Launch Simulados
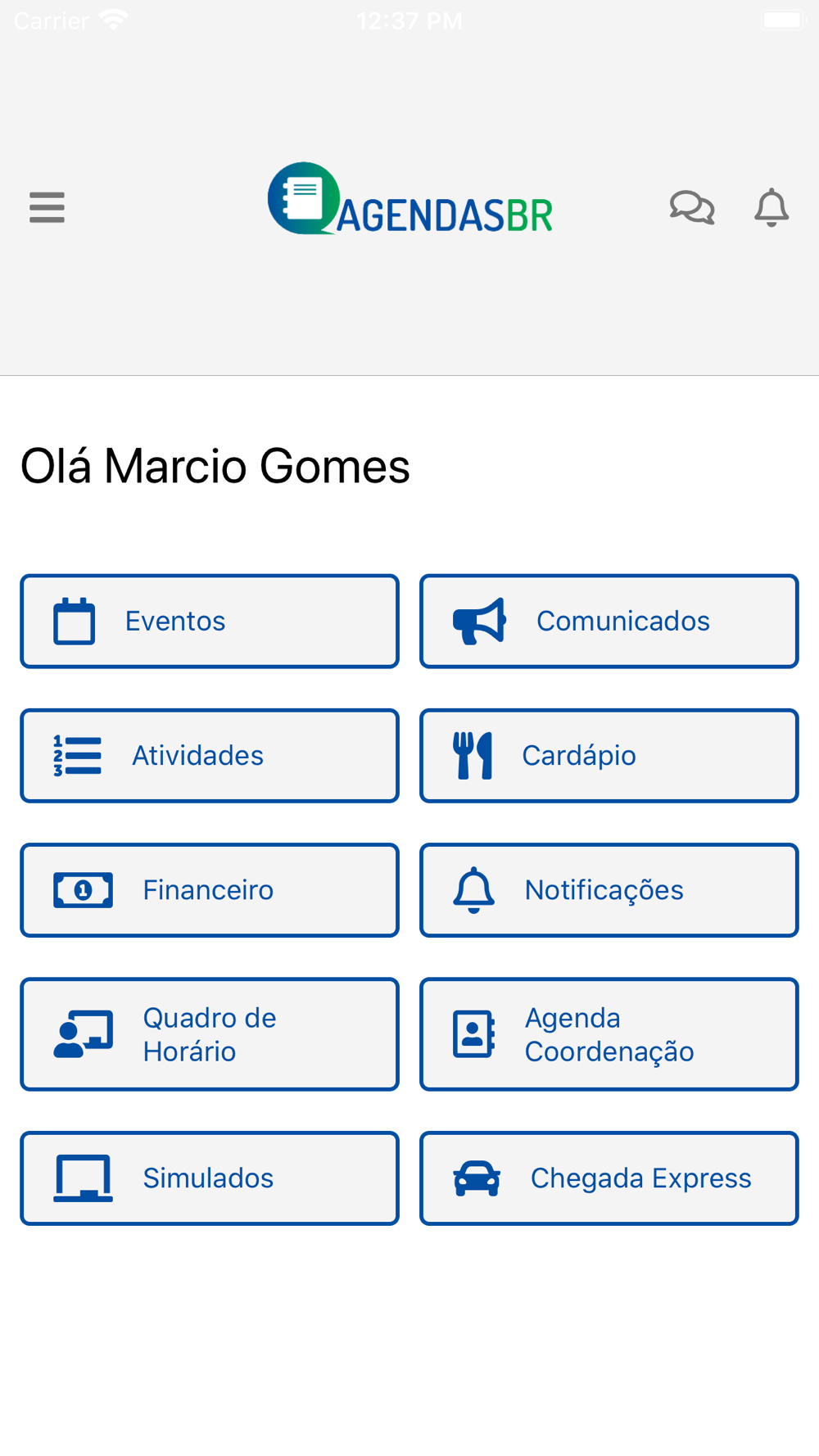 click(210, 1178)
